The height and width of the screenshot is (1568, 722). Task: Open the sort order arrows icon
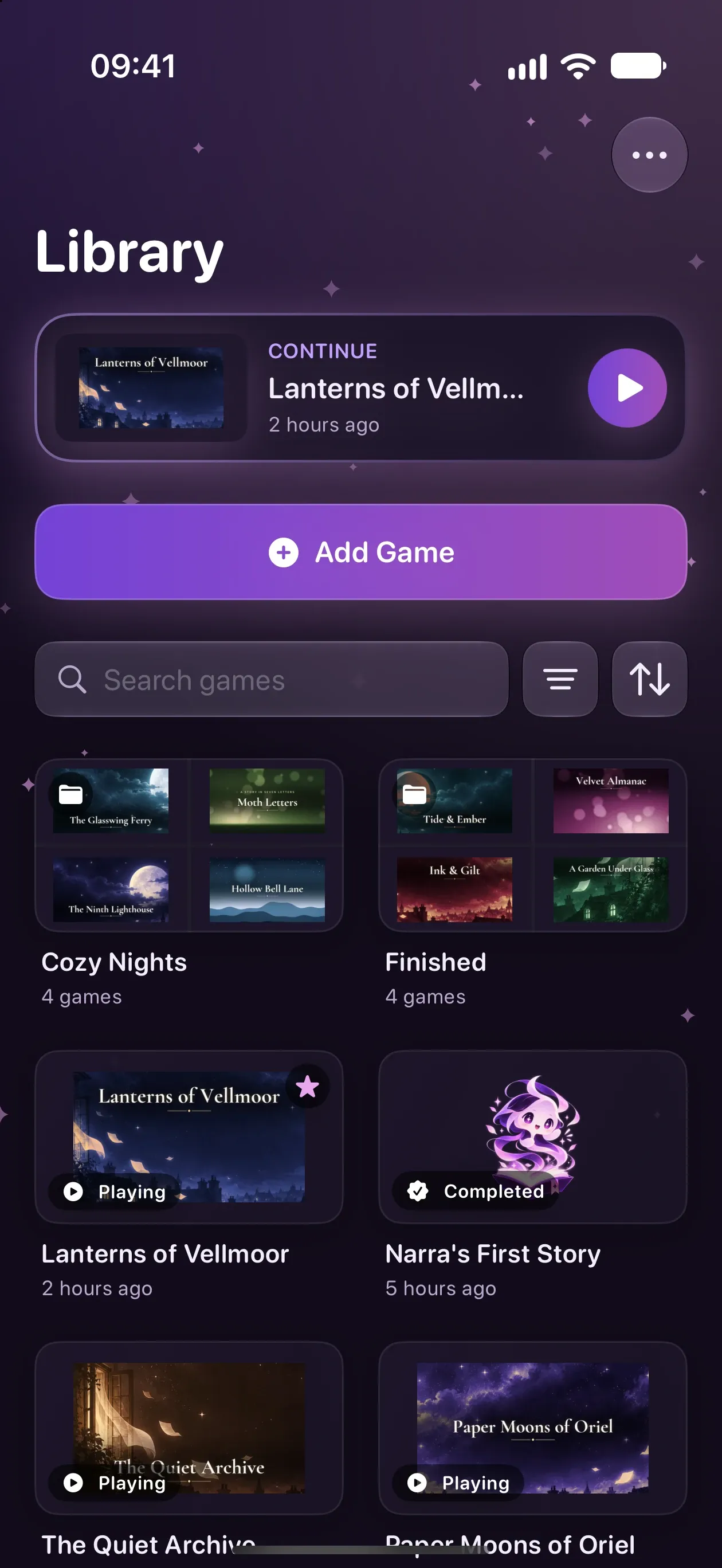[x=650, y=679]
